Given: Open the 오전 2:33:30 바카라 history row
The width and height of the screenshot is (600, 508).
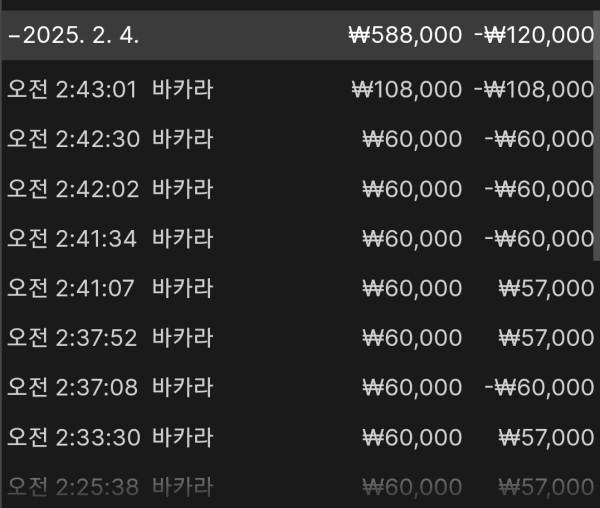Looking at the screenshot, I should (300, 437).
